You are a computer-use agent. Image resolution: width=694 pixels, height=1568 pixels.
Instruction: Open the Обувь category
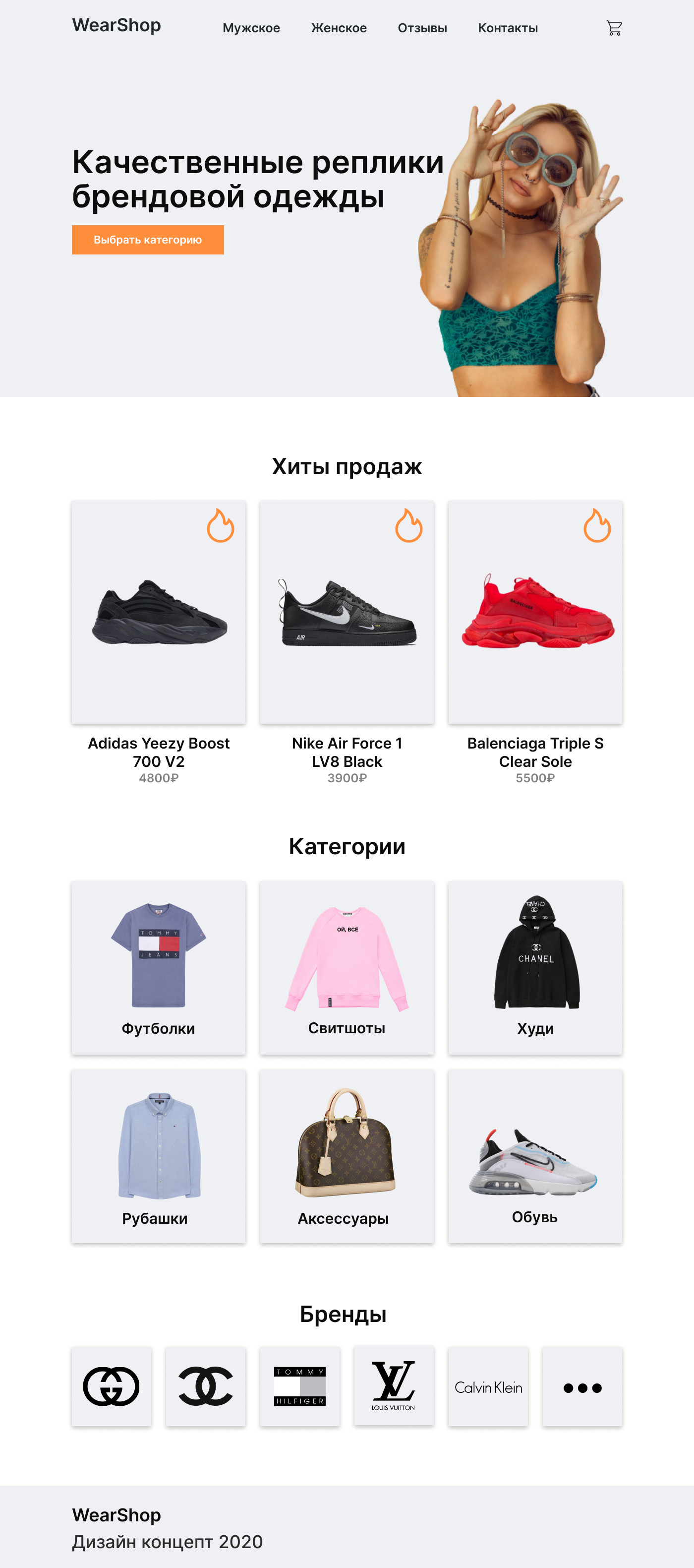(535, 1156)
